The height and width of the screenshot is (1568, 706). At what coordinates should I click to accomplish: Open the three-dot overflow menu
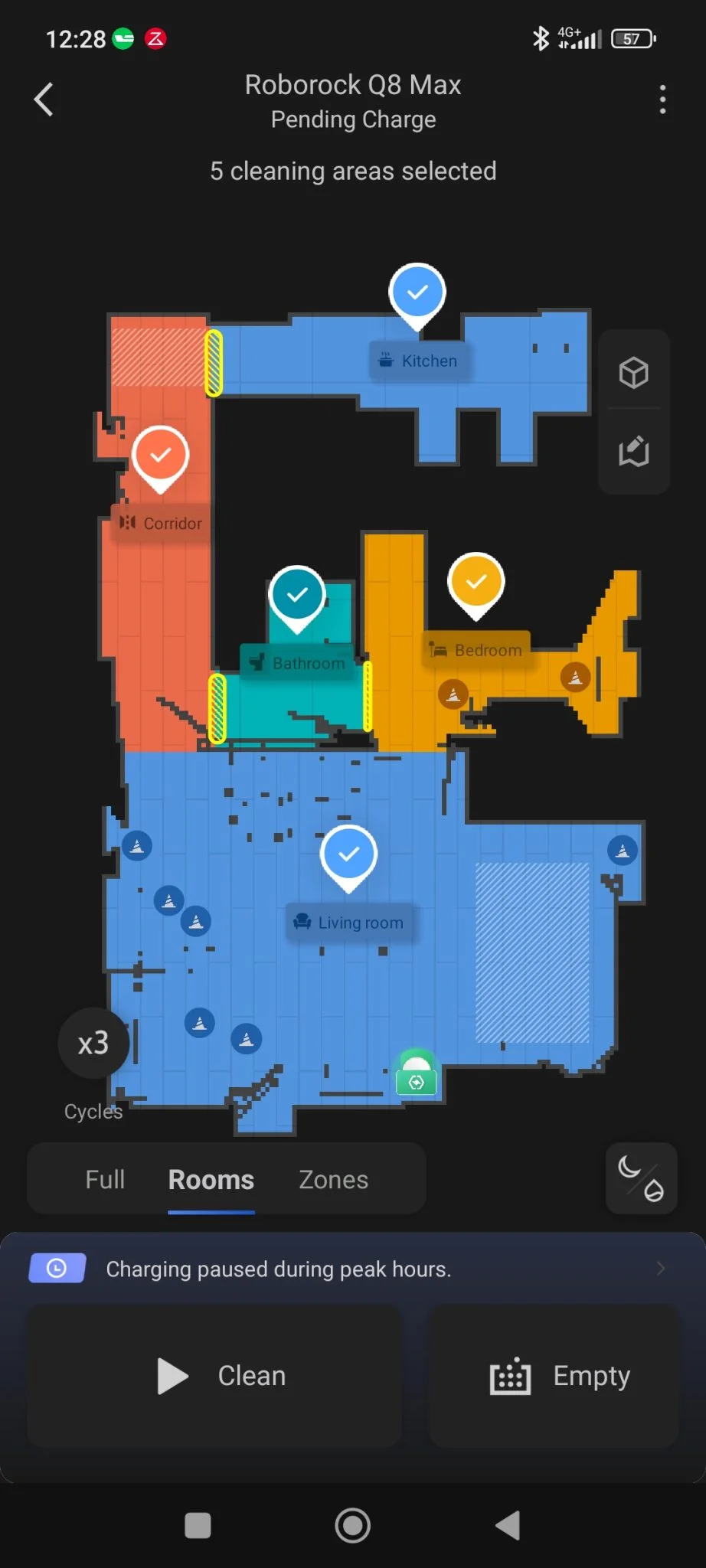662,100
